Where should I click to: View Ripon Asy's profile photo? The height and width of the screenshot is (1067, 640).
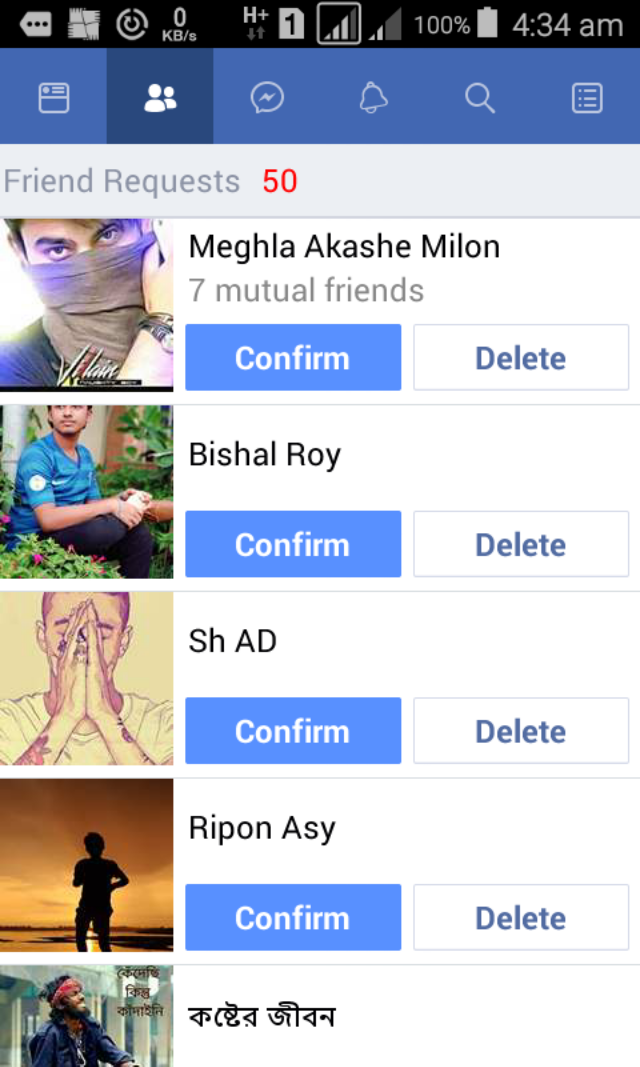coord(86,866)
